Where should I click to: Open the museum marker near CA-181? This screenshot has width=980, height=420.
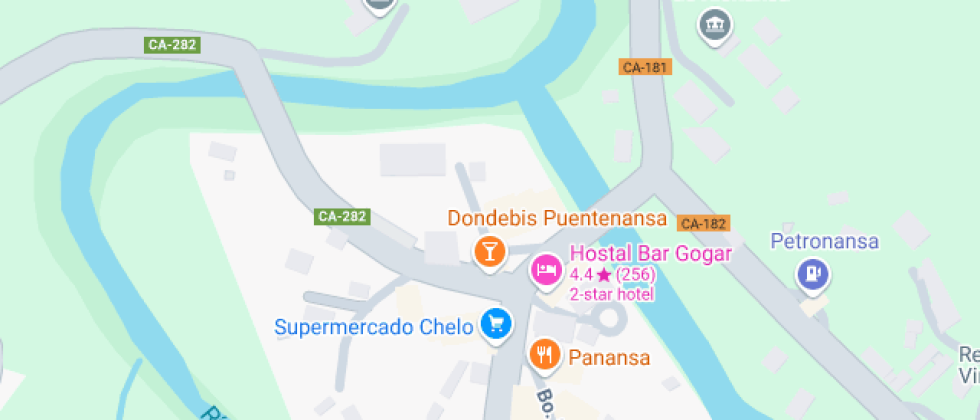coord(714,24)
